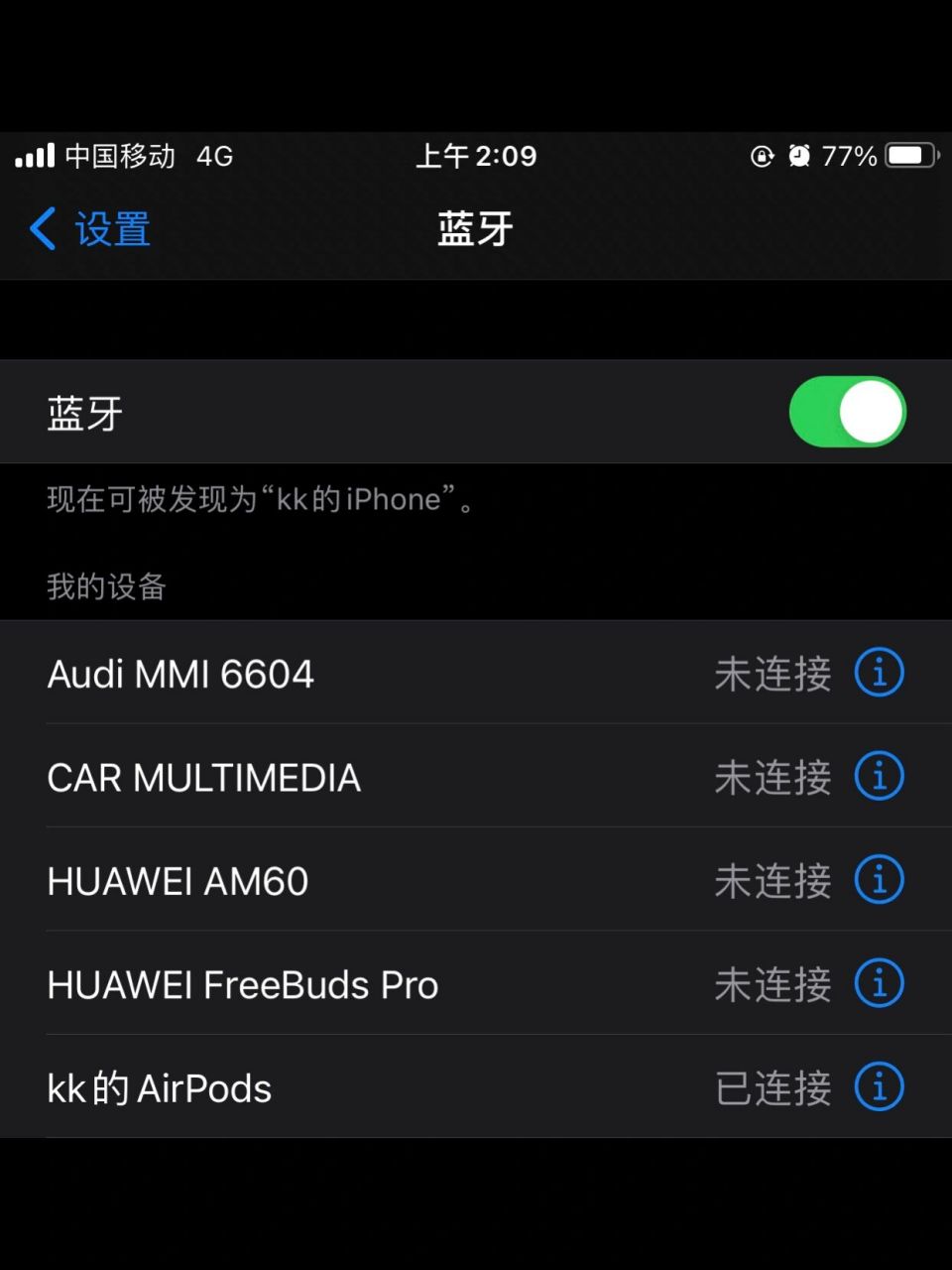Open info for HUAWEI FreeBuds Pro

[879, 983]
